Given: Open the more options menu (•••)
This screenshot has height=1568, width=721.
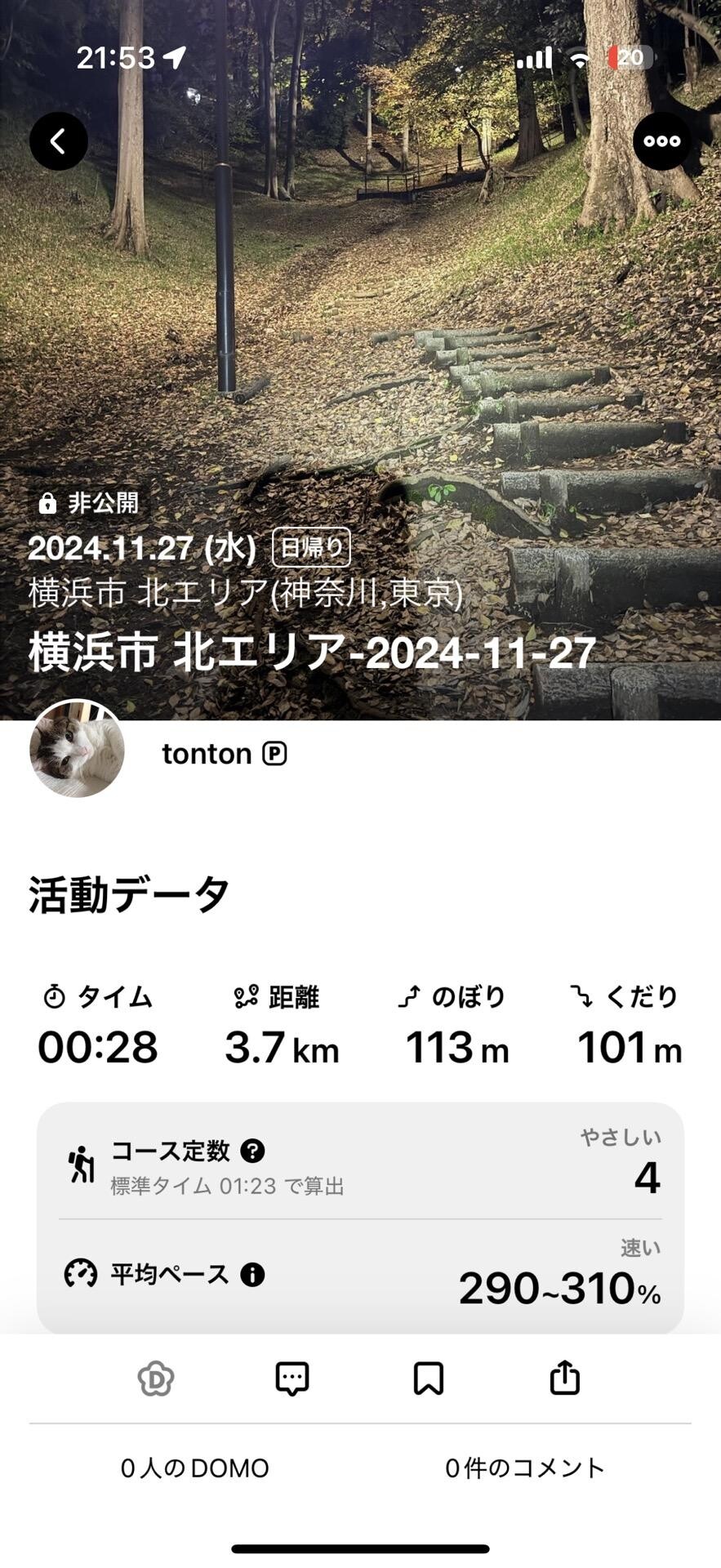Looking at the screenshot, I should [x=663, y=140].
